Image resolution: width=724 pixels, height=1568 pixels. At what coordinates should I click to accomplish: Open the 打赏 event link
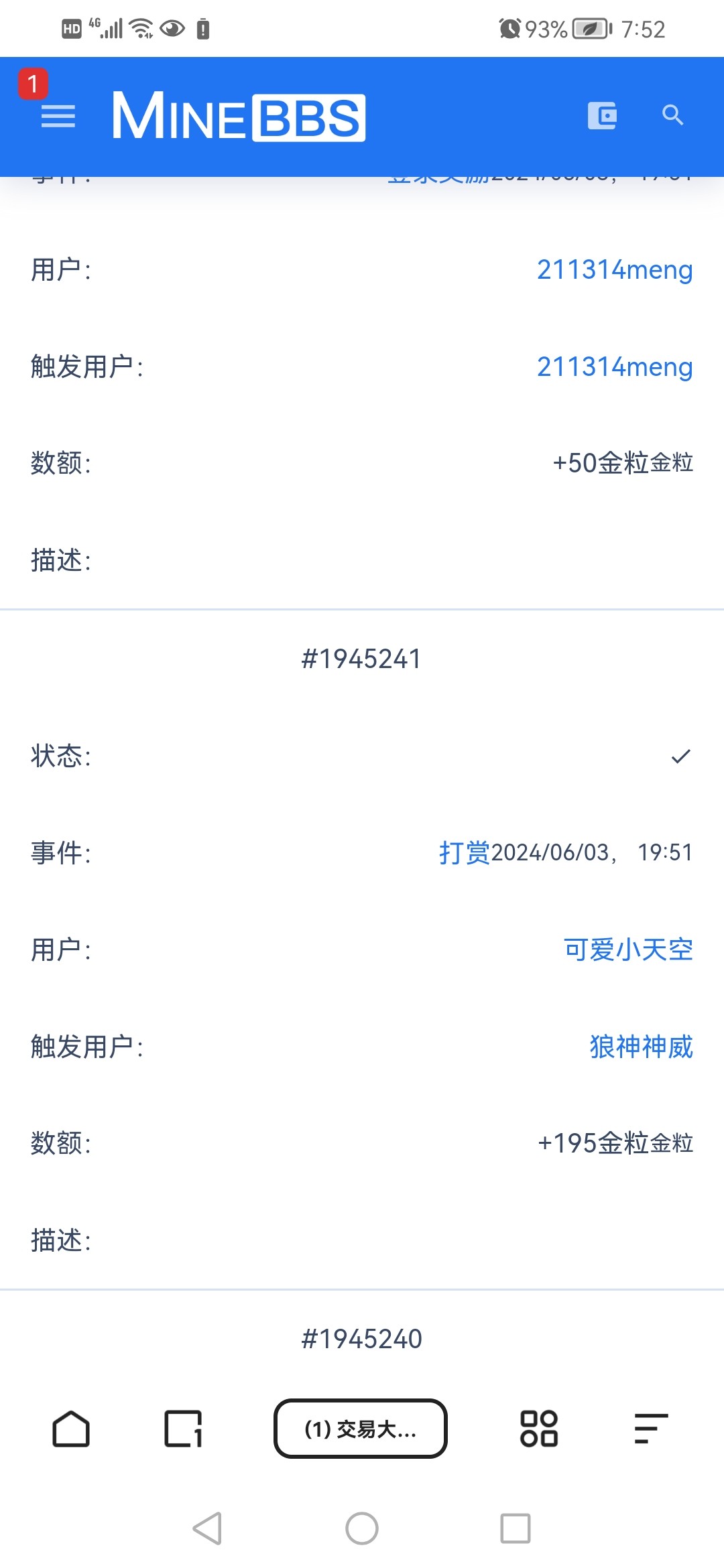pyautogui.click(x=464, y=852)
